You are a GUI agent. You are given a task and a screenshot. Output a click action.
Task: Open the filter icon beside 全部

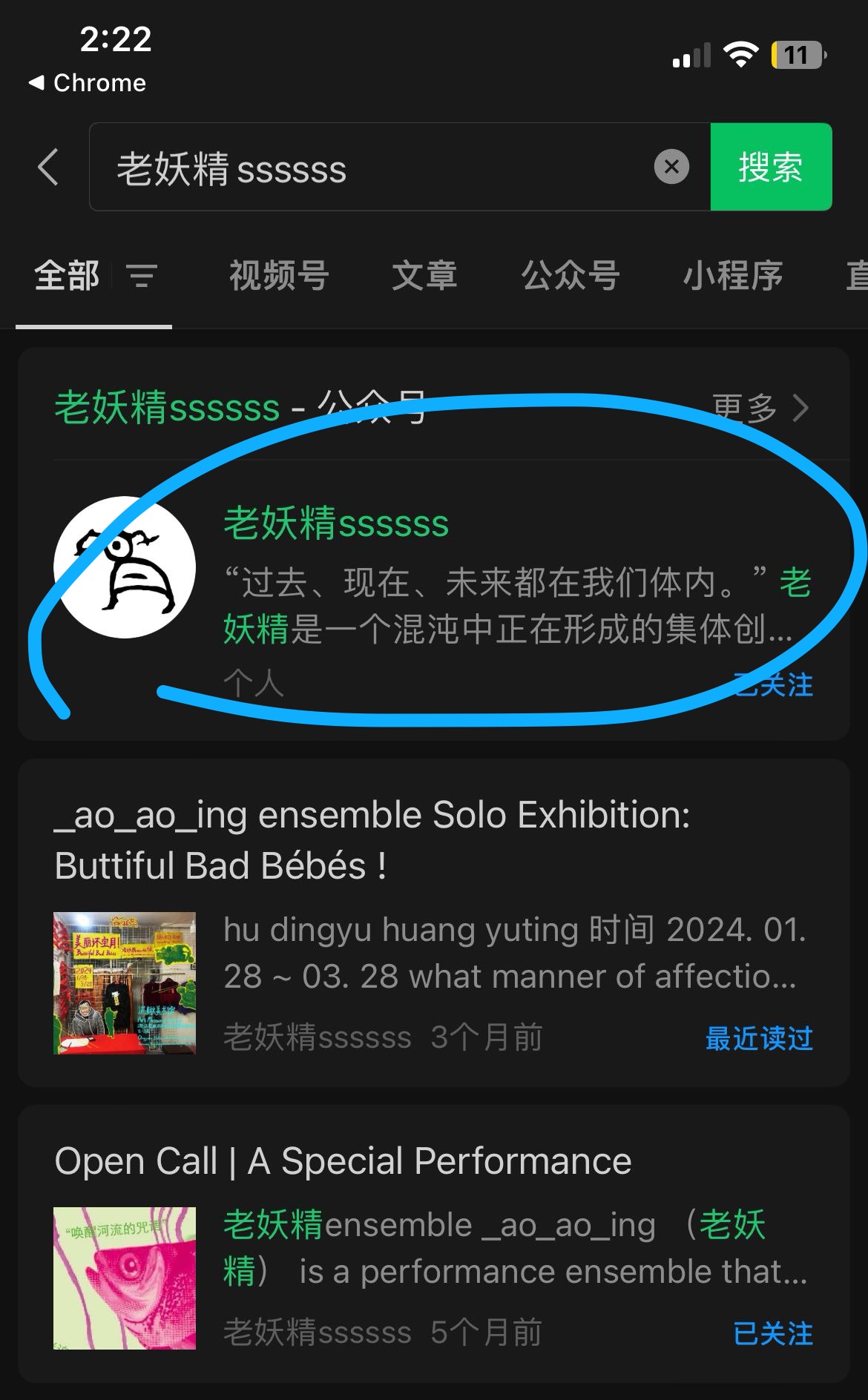(142, 277)
